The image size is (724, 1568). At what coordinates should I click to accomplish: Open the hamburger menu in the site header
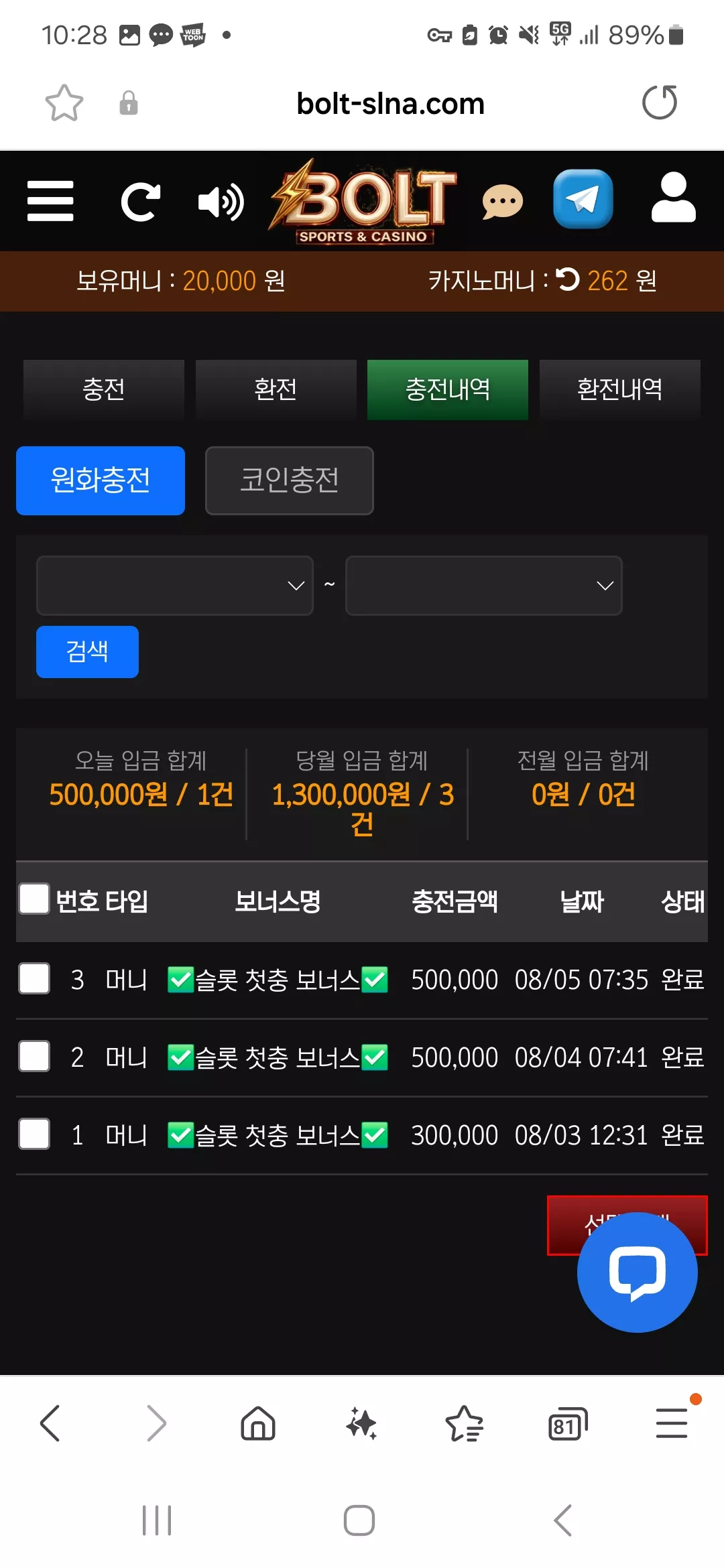50,200
